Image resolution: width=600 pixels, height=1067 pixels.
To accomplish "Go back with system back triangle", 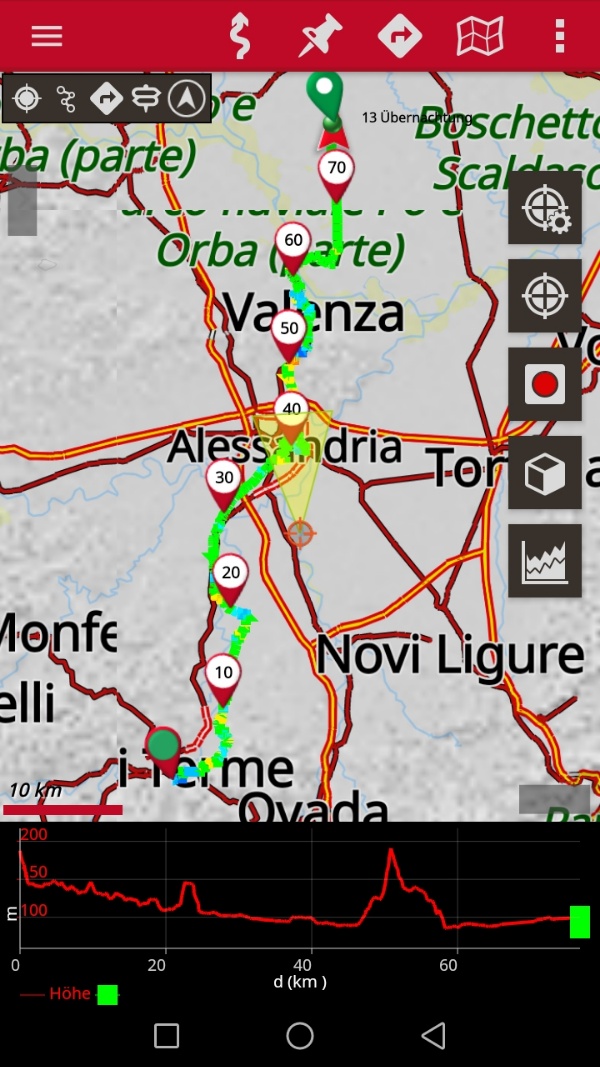I will [433, 1036].
